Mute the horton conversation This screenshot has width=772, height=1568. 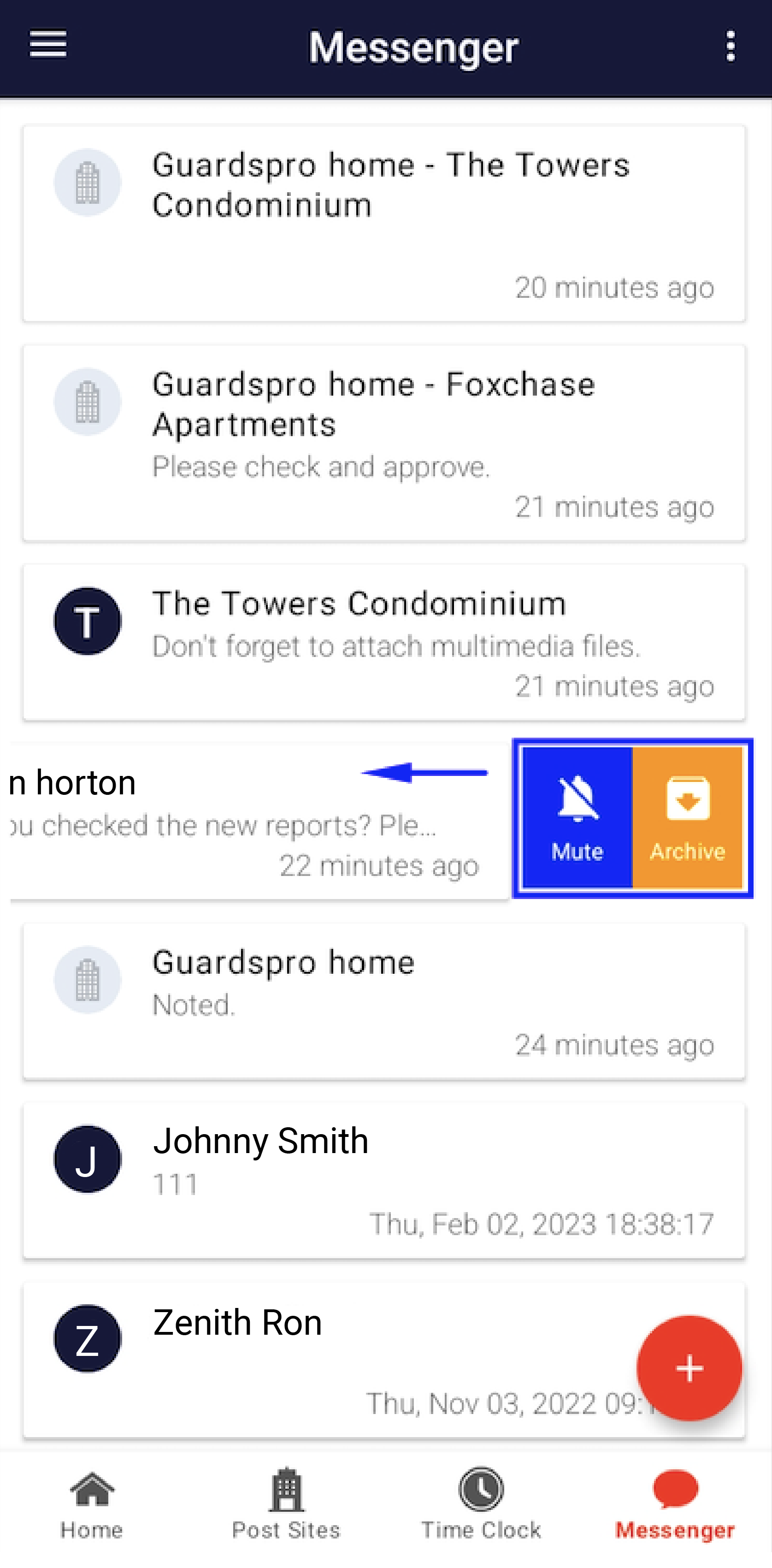(577, 817)
